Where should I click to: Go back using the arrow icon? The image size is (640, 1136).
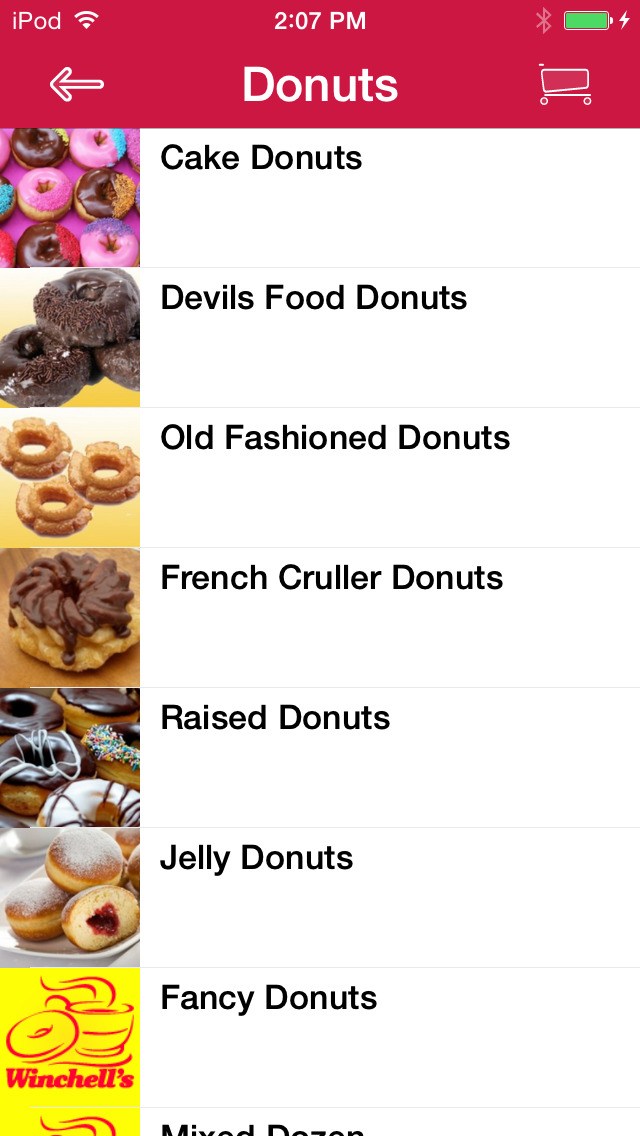pos(77,85)
